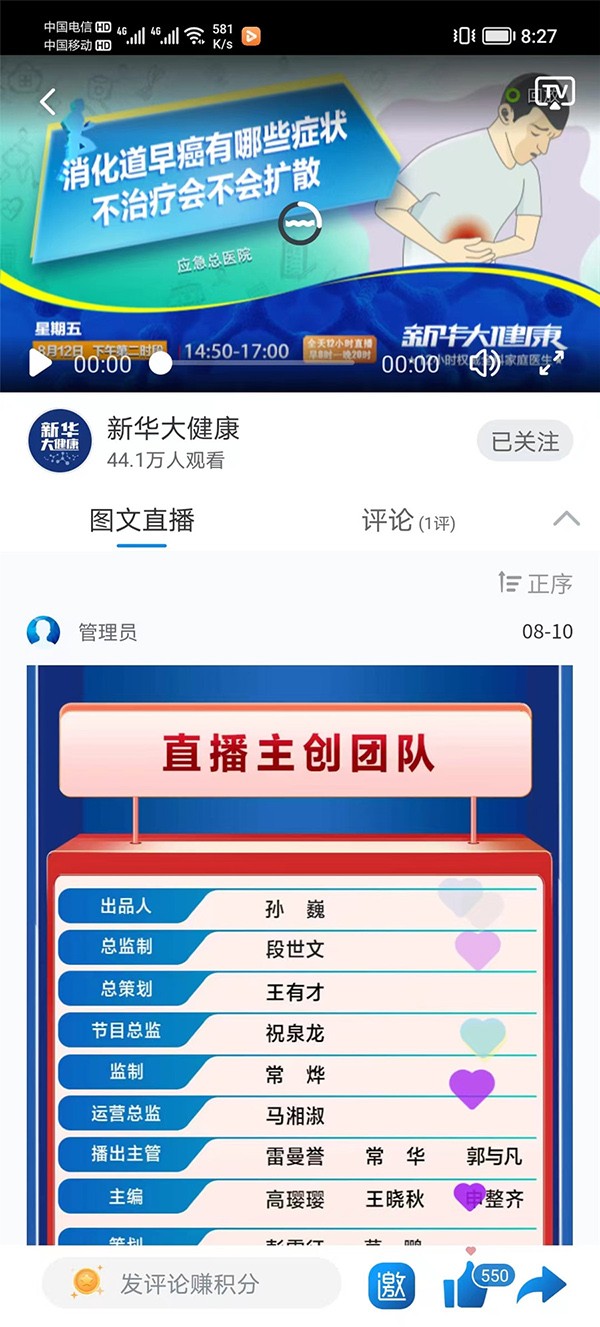The image size is (600, 1327).
Task: Change sort order from 正序
Action: [536, 583]
